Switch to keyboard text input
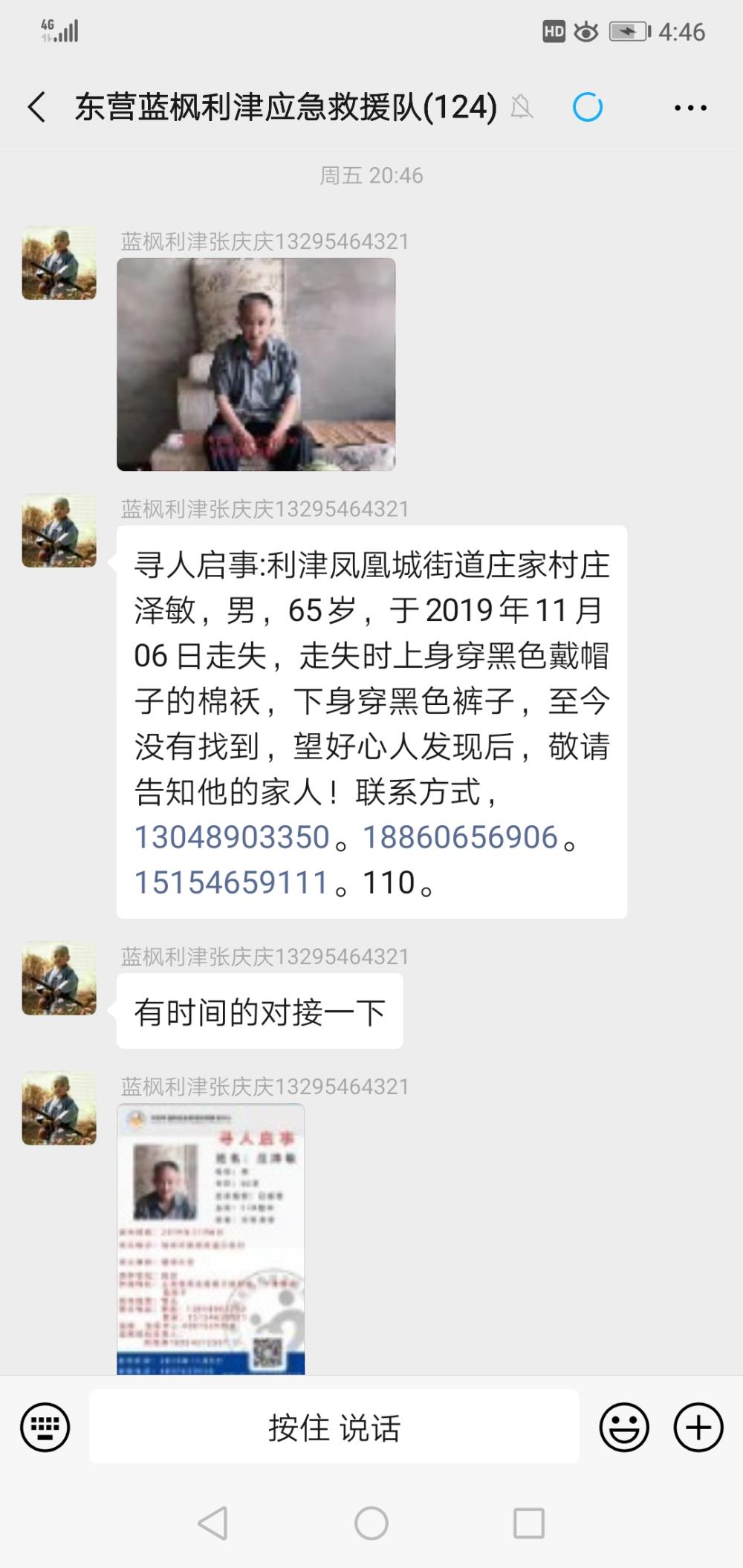 (x=45, y=1427)
